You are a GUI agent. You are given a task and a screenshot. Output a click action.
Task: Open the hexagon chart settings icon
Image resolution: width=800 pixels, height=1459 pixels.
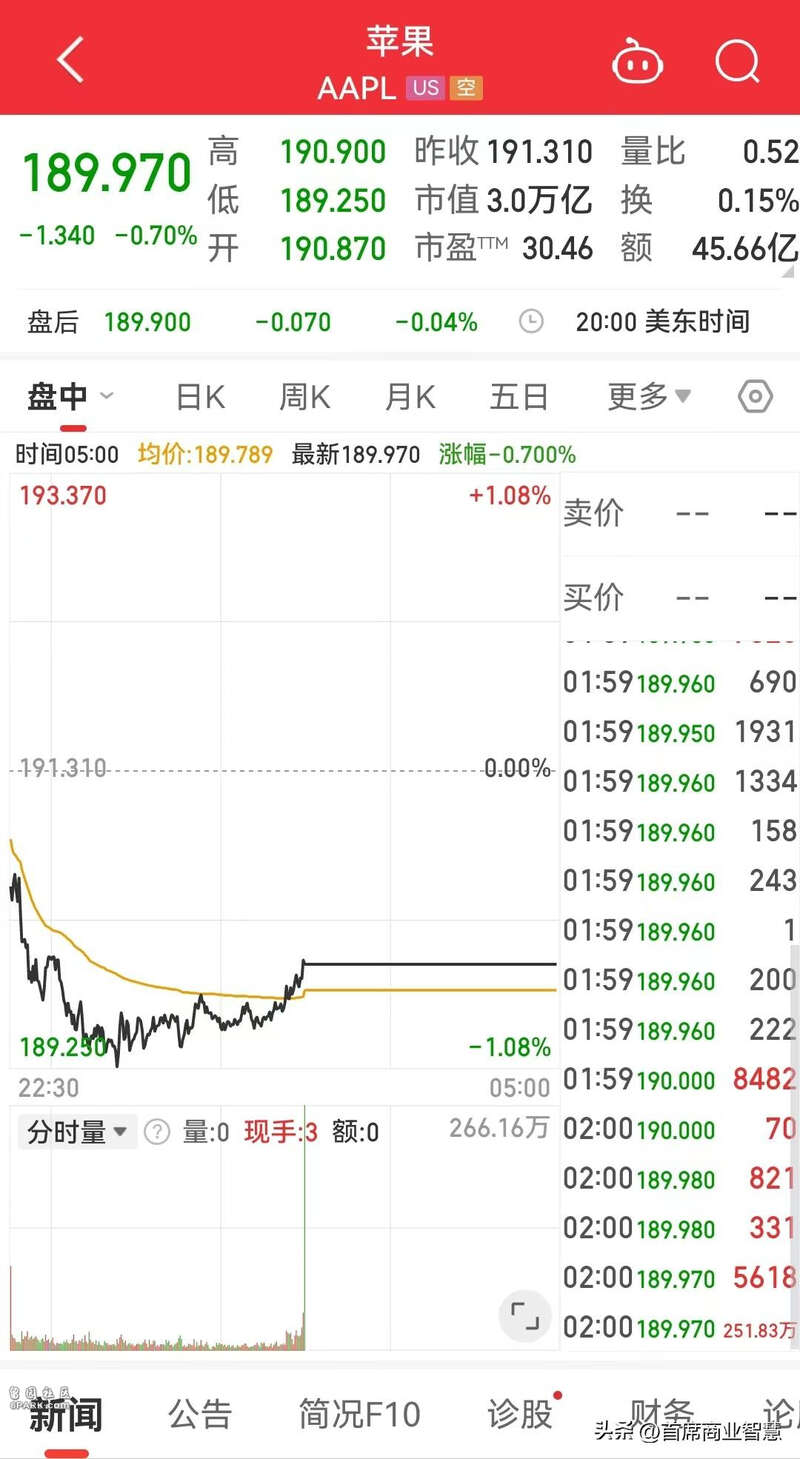755,397
